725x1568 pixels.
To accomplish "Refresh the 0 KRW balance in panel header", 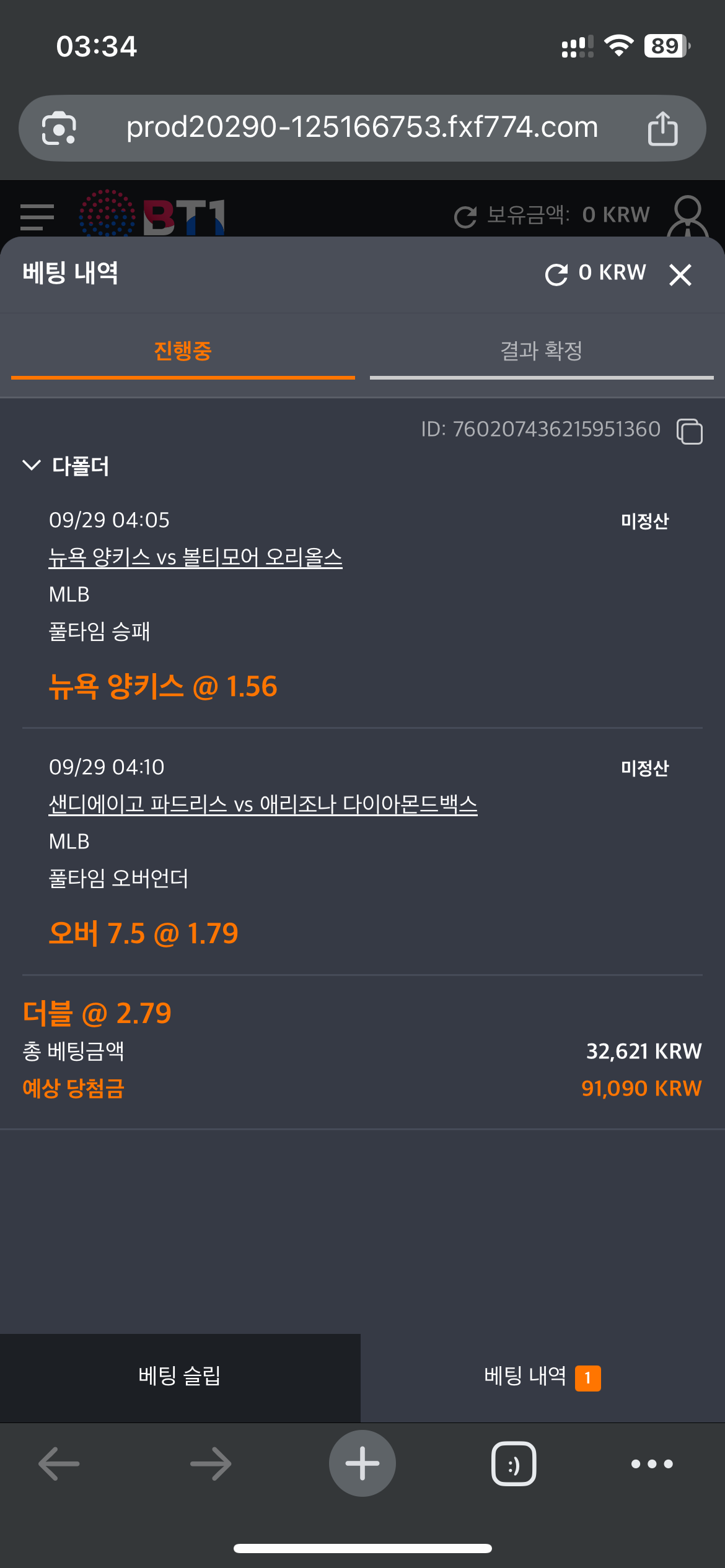I will tap(556, 274).
